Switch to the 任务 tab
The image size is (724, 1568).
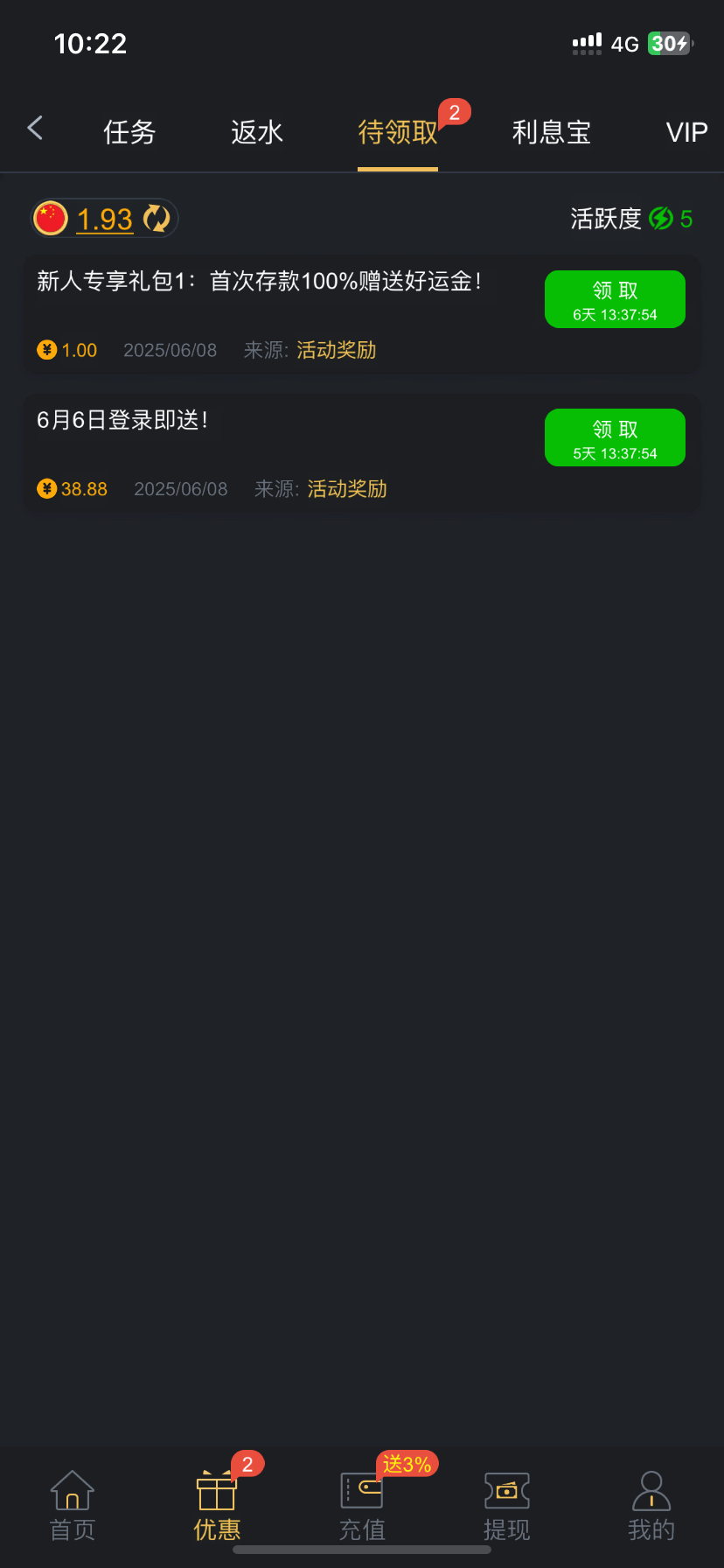click(x=129, y=132)
